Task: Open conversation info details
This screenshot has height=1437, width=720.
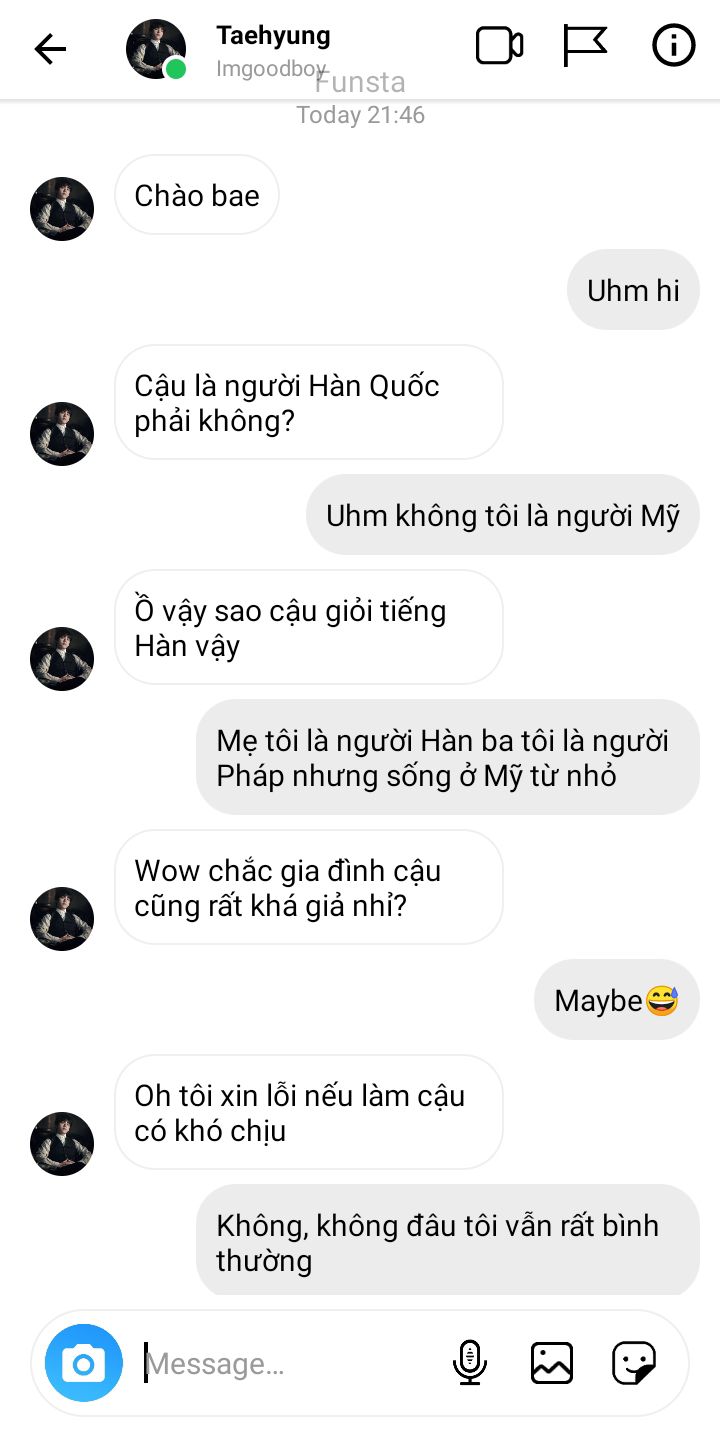Action: [673, 46]
